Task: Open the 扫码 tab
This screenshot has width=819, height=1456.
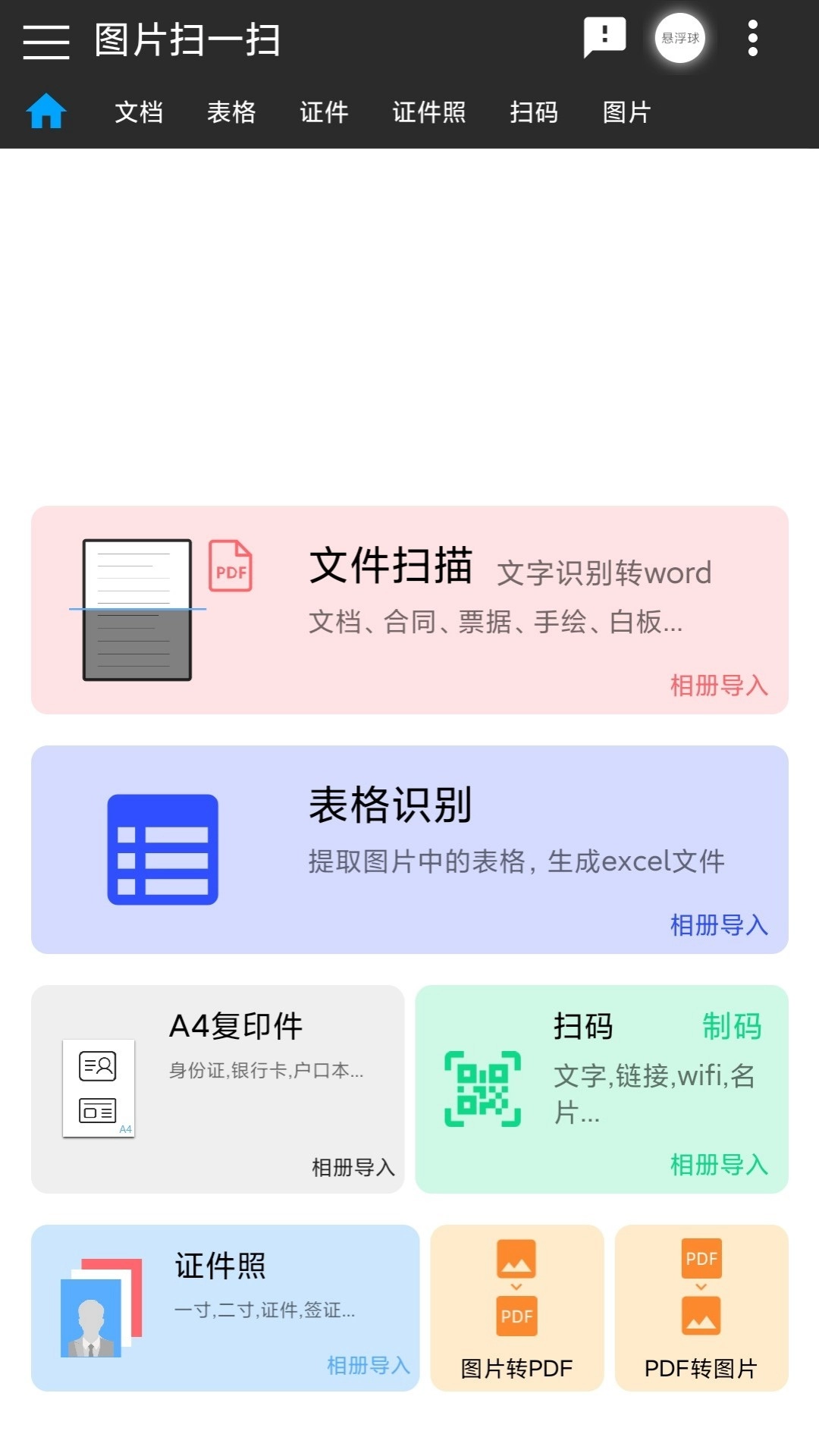Action: coord(534,111)
